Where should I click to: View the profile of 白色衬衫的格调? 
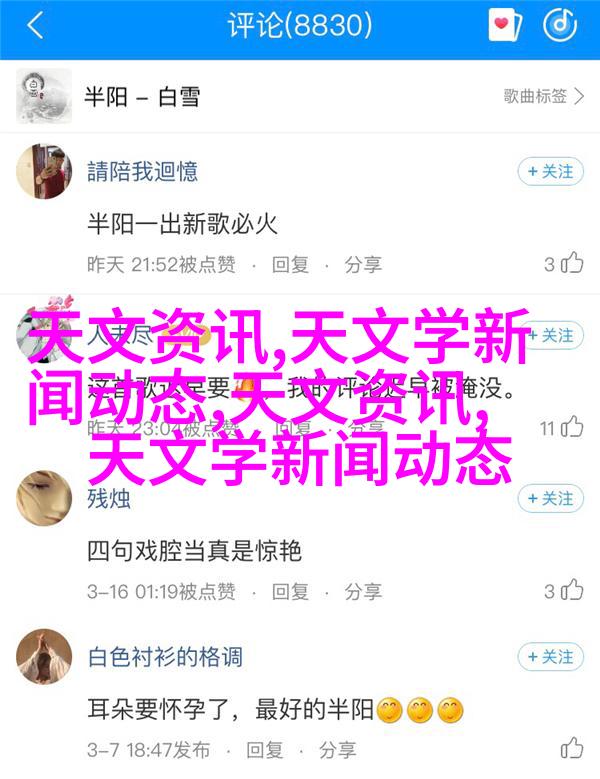(45, 658)
